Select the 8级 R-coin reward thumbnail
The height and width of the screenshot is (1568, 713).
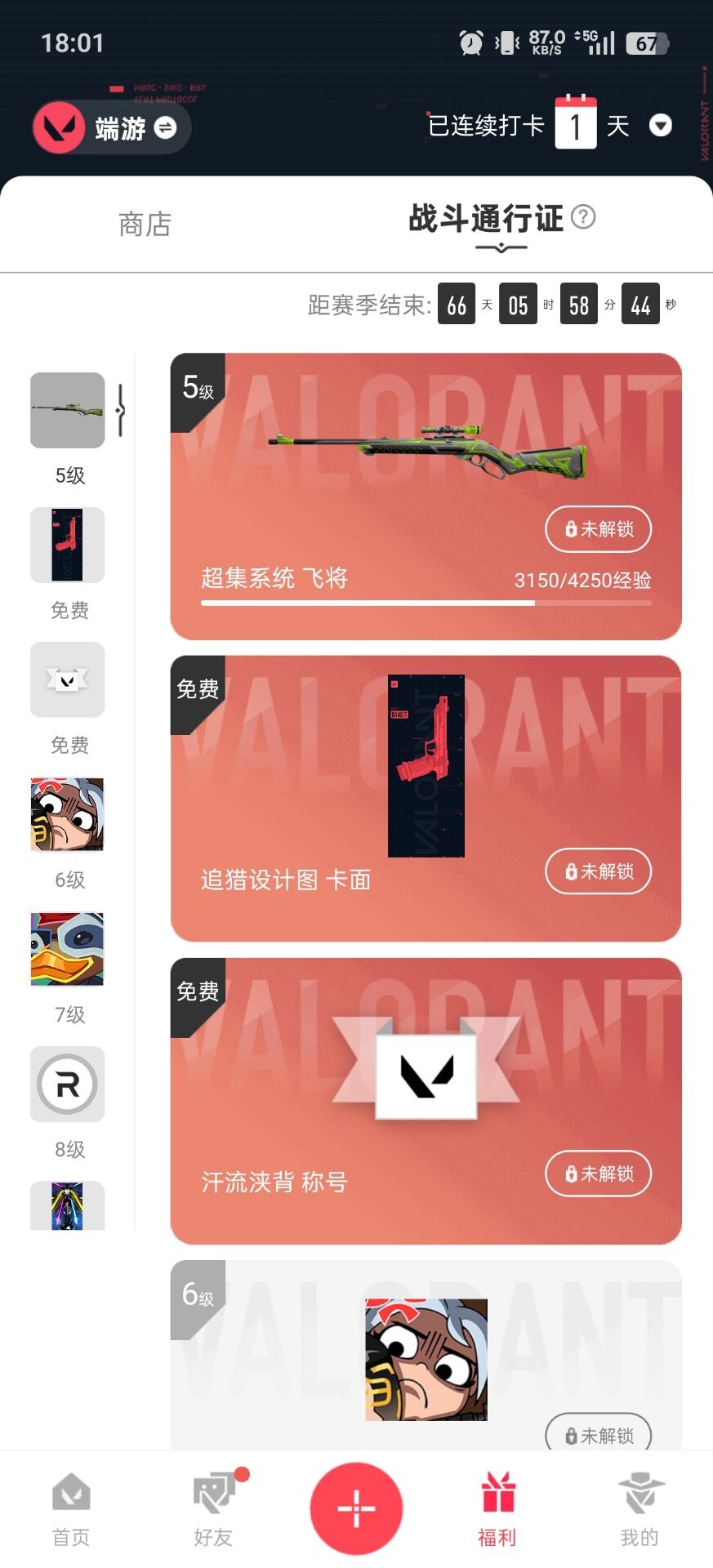click(68, 1084)
